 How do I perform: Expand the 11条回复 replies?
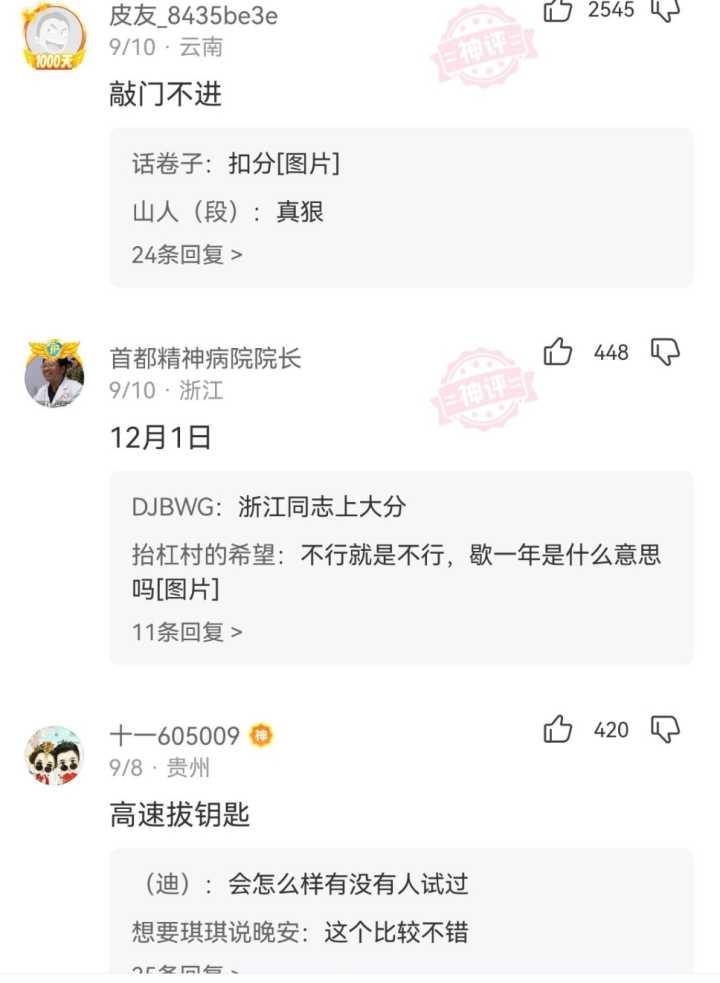click(187, 632)
